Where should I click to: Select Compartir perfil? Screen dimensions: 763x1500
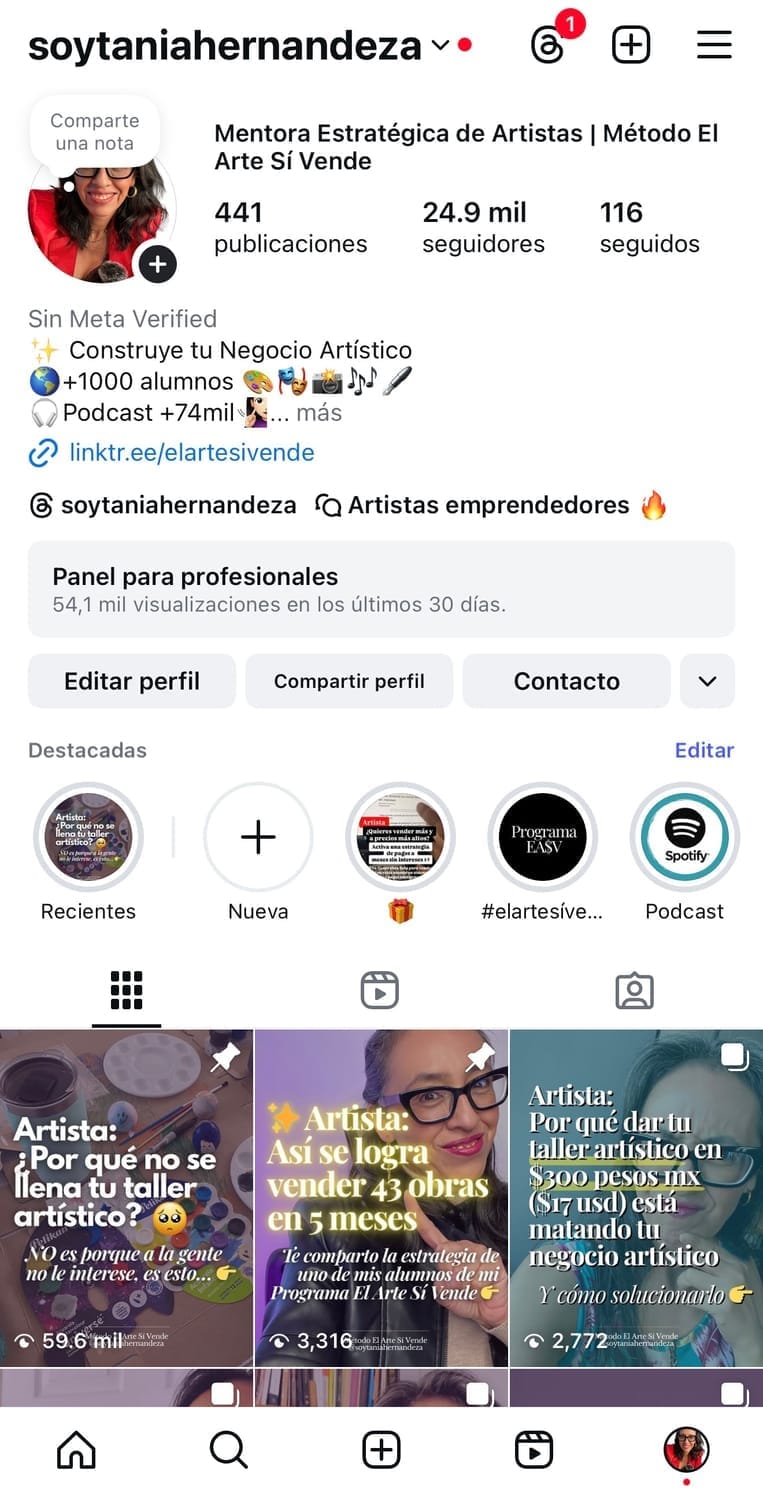point(349,681)
